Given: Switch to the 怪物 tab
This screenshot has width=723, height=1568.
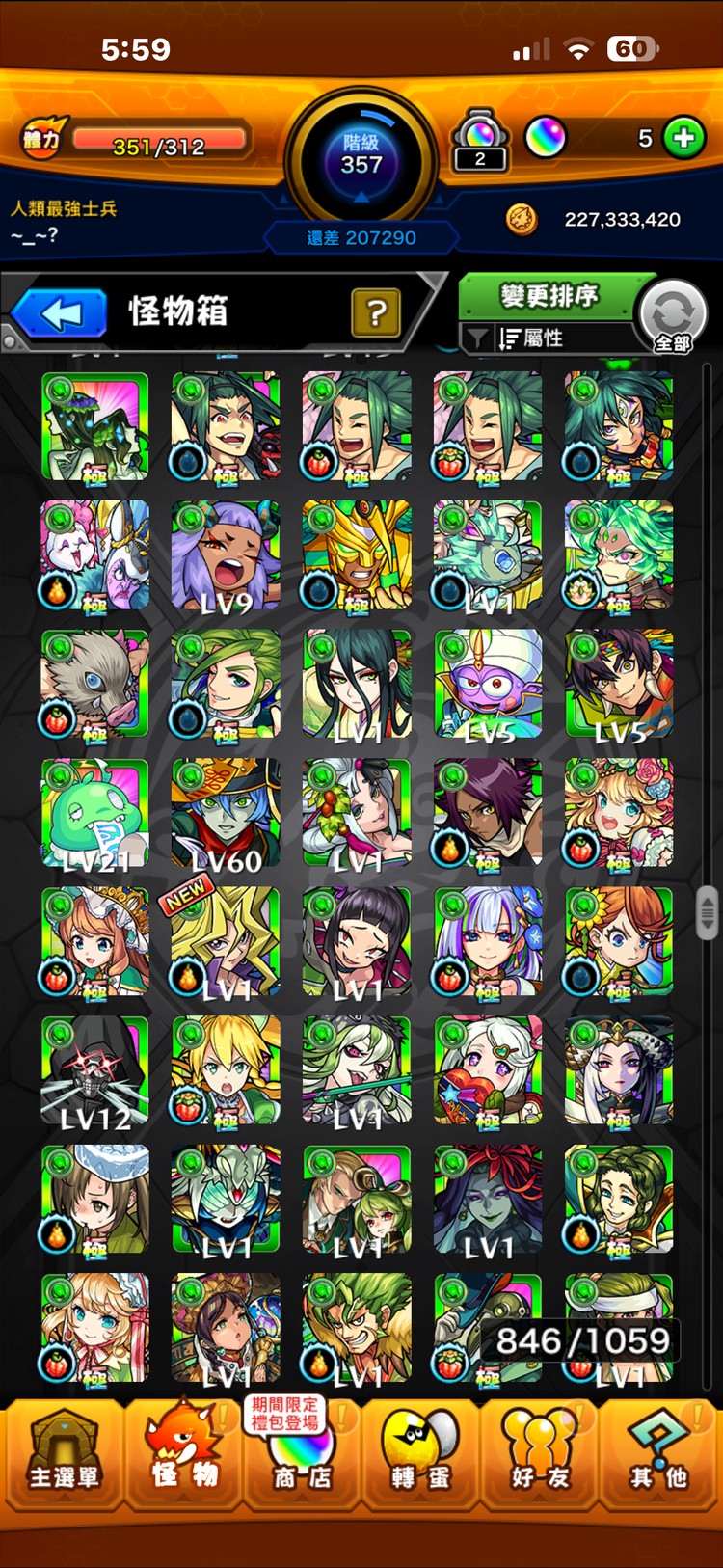Looking at the screenshot, I should point(183,1451).
